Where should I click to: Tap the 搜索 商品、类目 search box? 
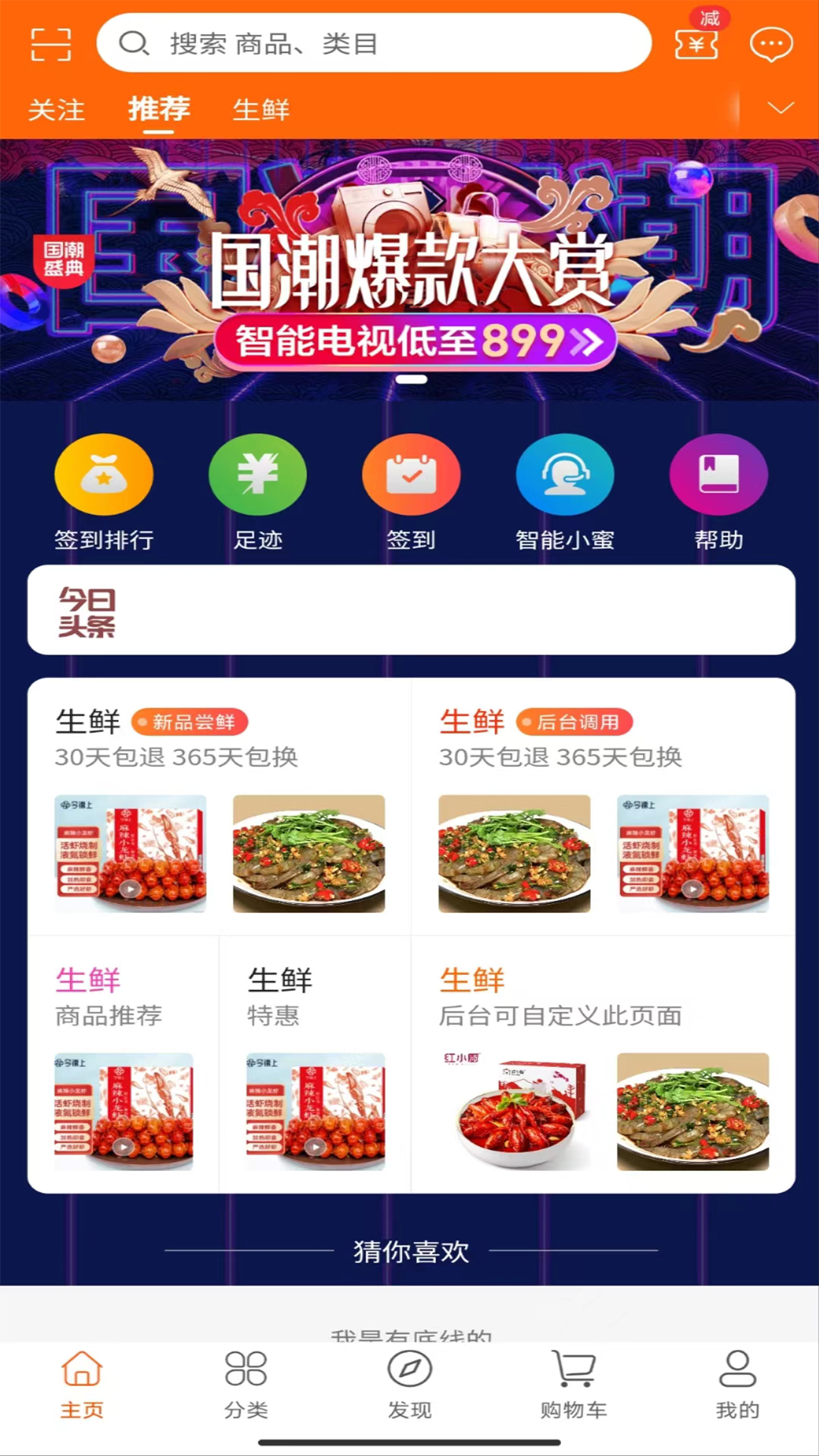coord(373,43)
